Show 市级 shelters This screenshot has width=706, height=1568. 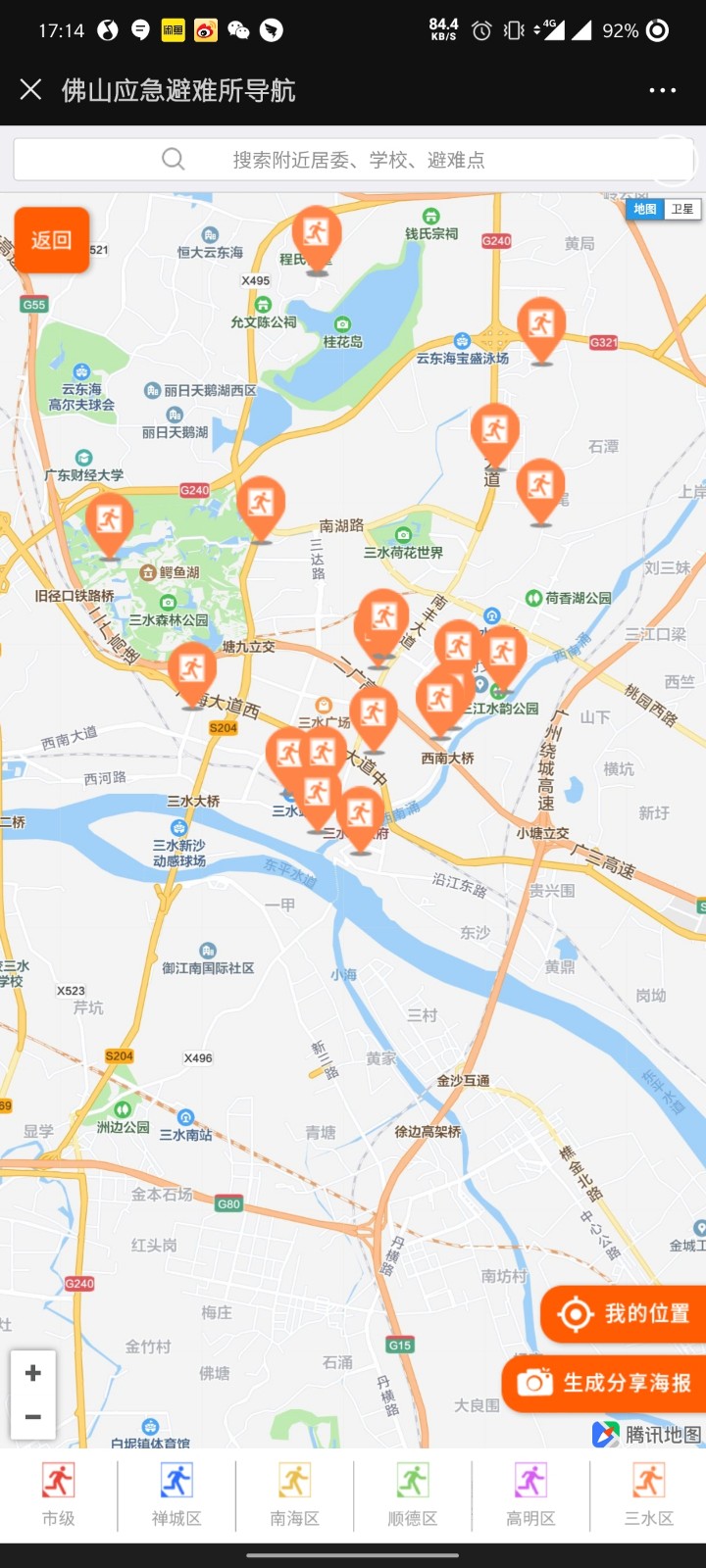[x=58, y=1494]
